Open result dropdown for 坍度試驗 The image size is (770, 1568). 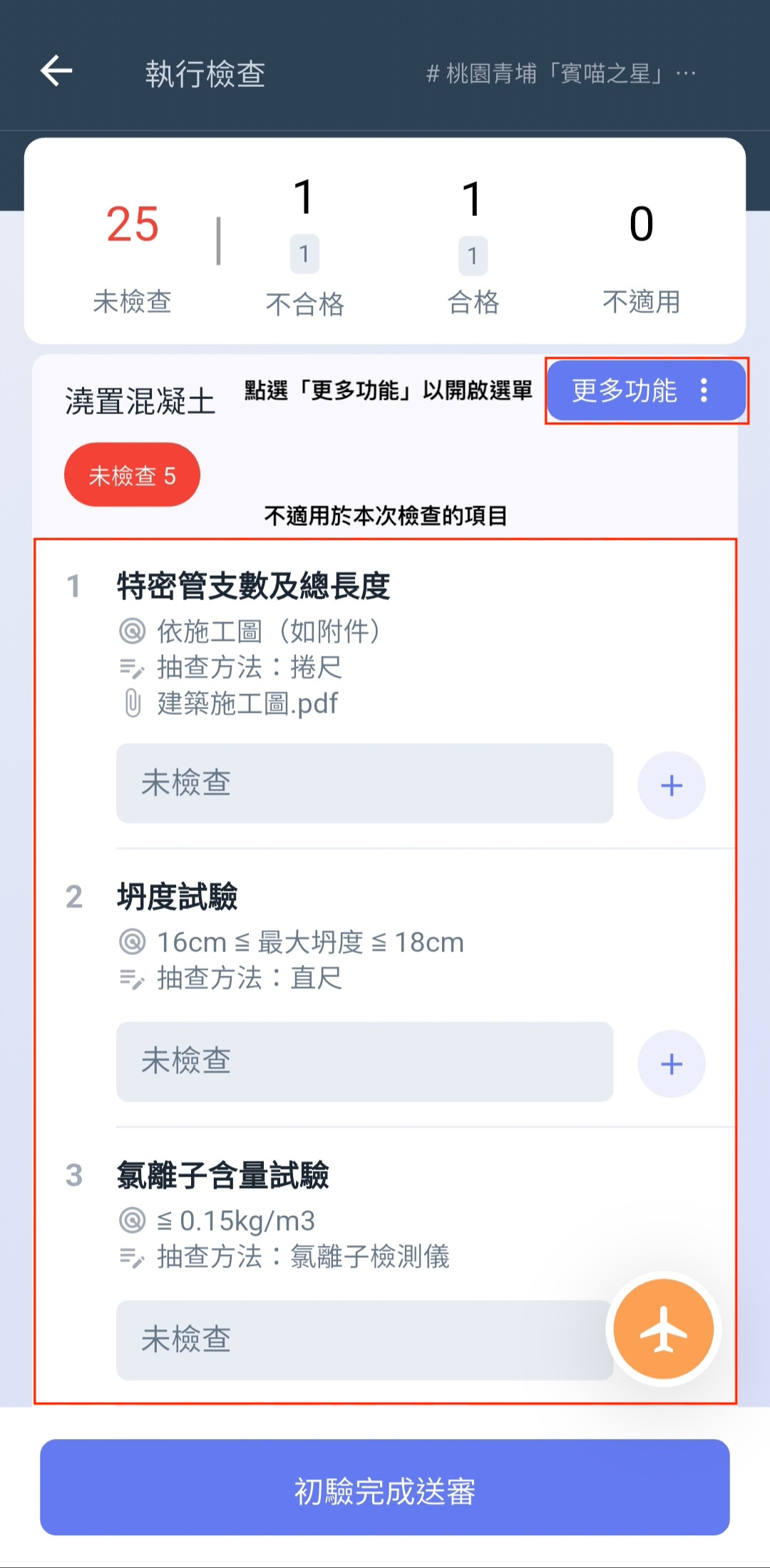[364, 1061]
